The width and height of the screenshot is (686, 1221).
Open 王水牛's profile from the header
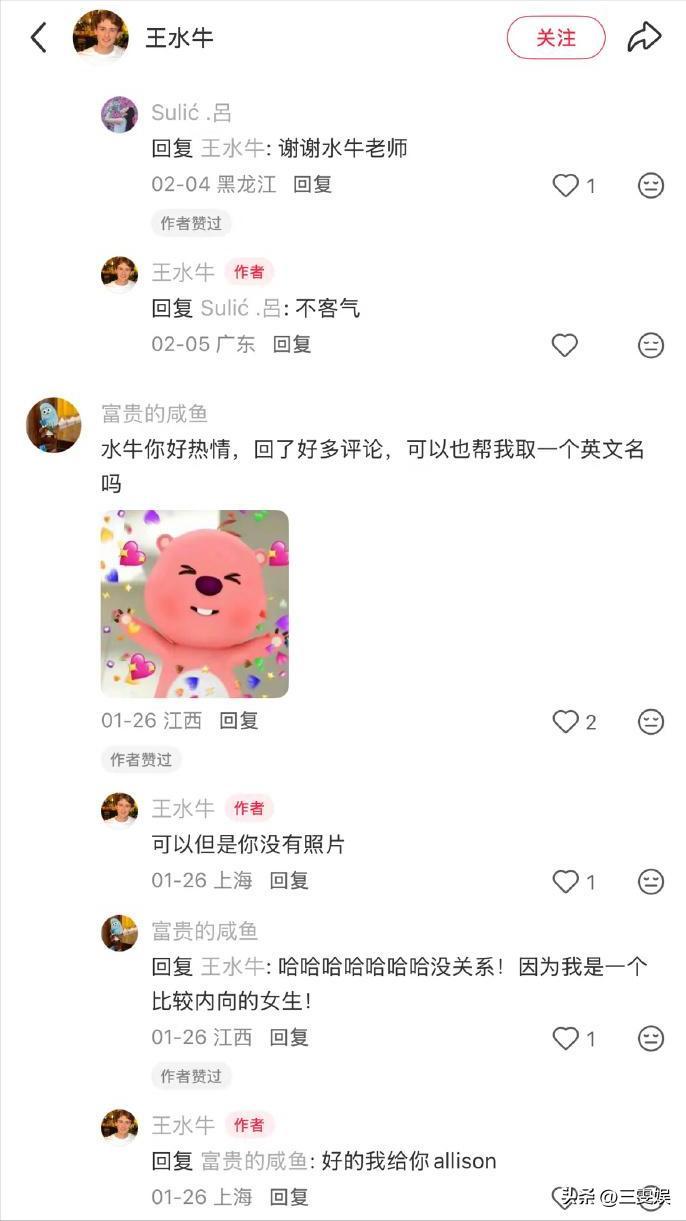point(101,38)
